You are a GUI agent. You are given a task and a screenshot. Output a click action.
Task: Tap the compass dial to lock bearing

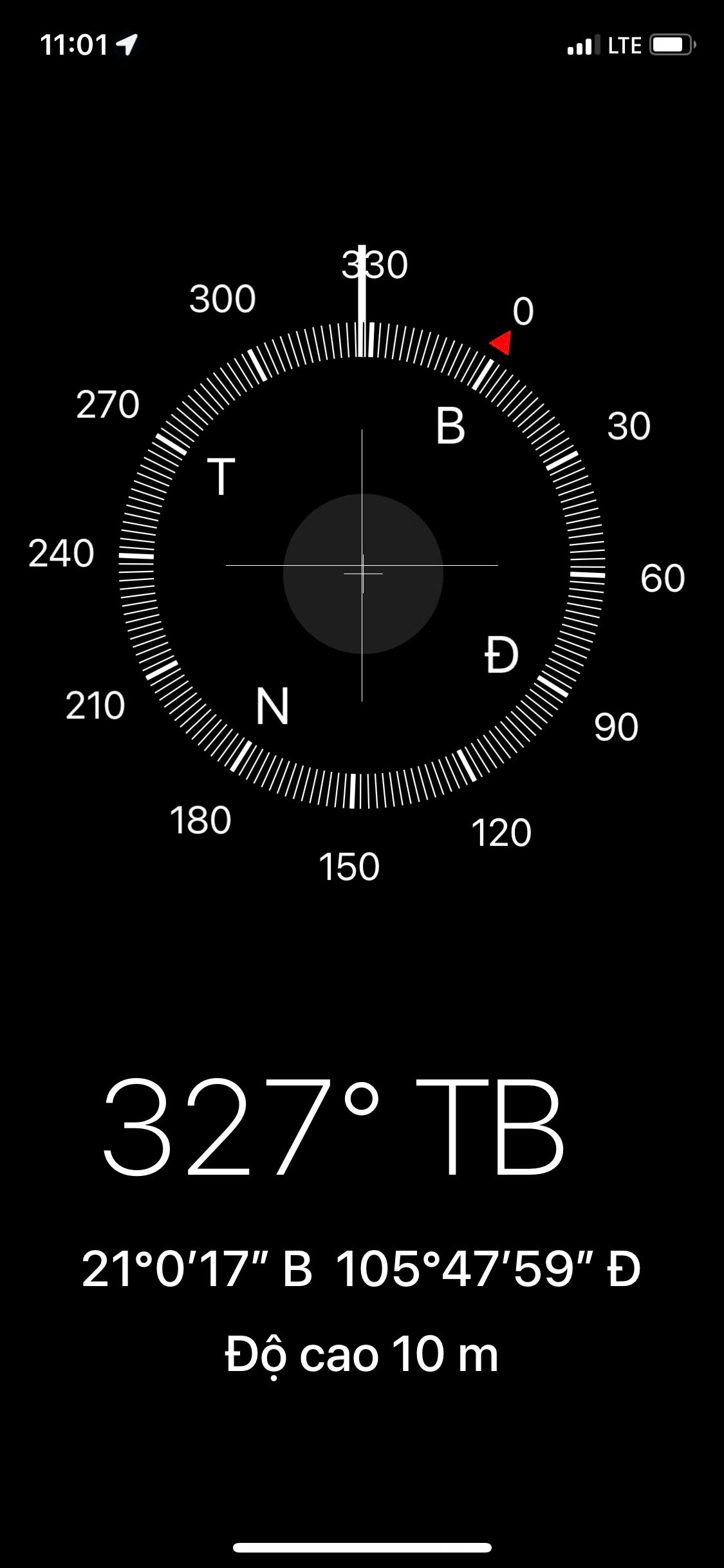[362, 565]
